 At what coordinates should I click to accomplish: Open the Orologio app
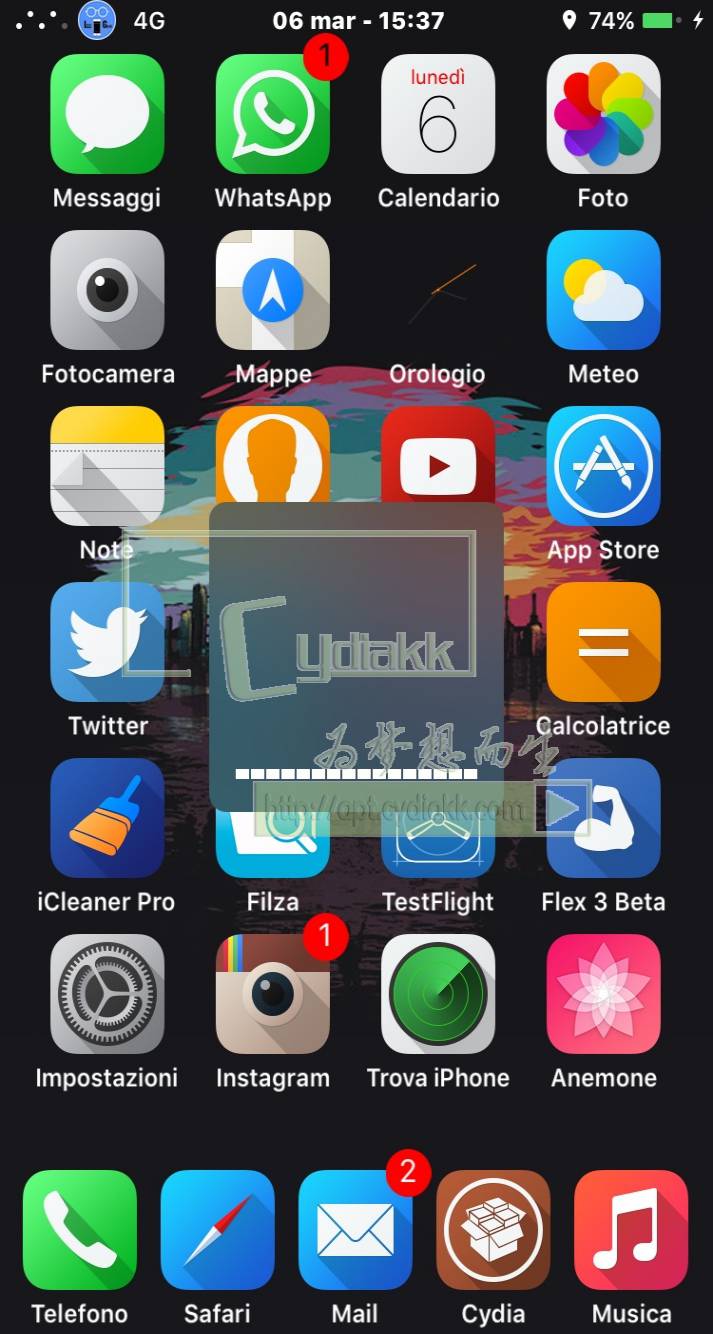438,290
